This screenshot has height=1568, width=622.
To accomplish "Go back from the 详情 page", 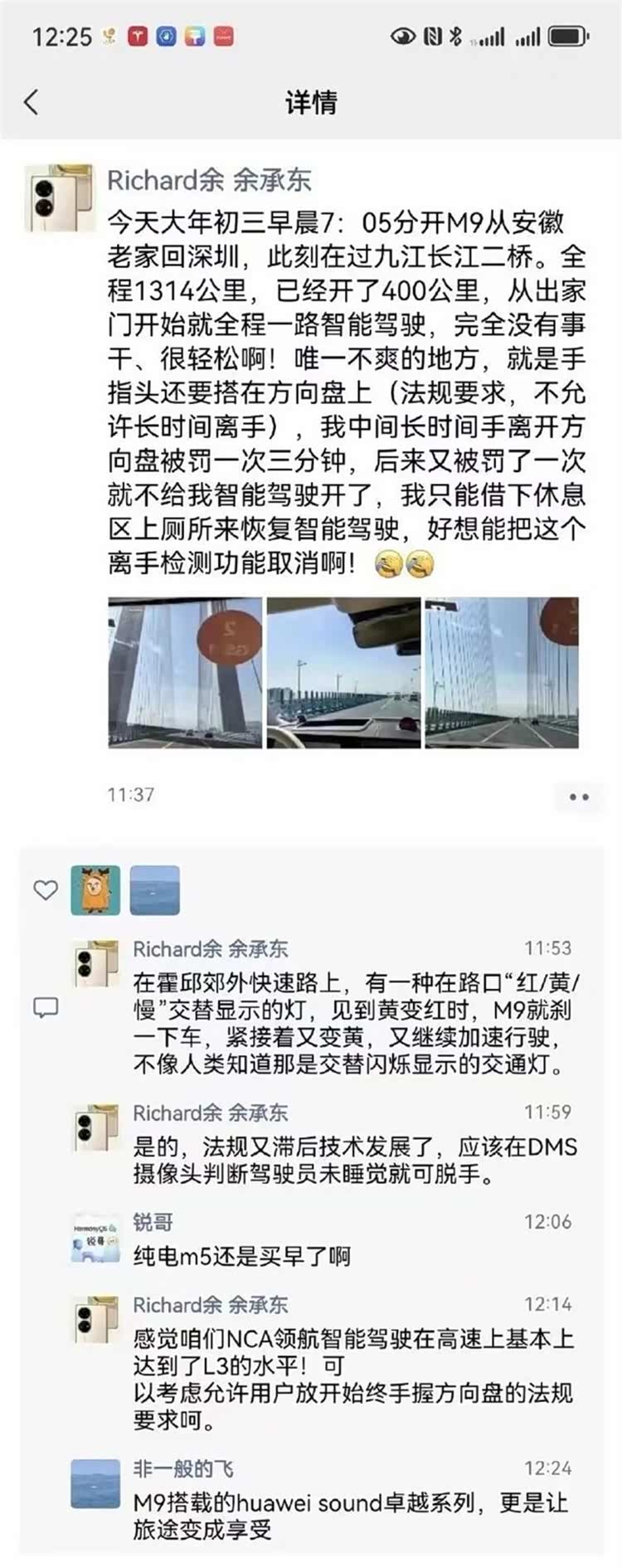I will pyautogui.click(x=32, y=103).
